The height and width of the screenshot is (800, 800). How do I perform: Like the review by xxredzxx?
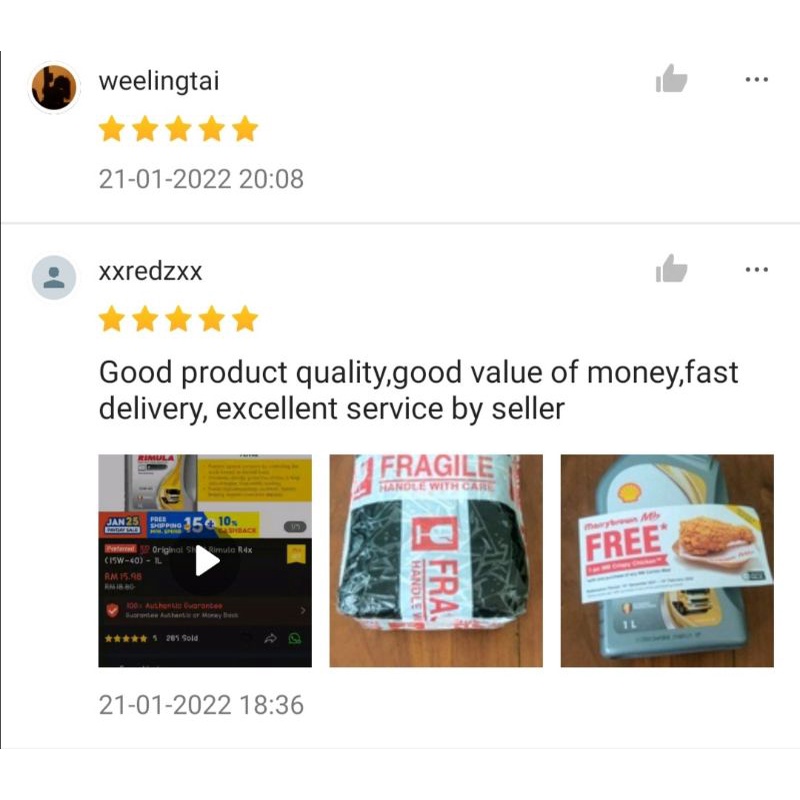point(671,269)
